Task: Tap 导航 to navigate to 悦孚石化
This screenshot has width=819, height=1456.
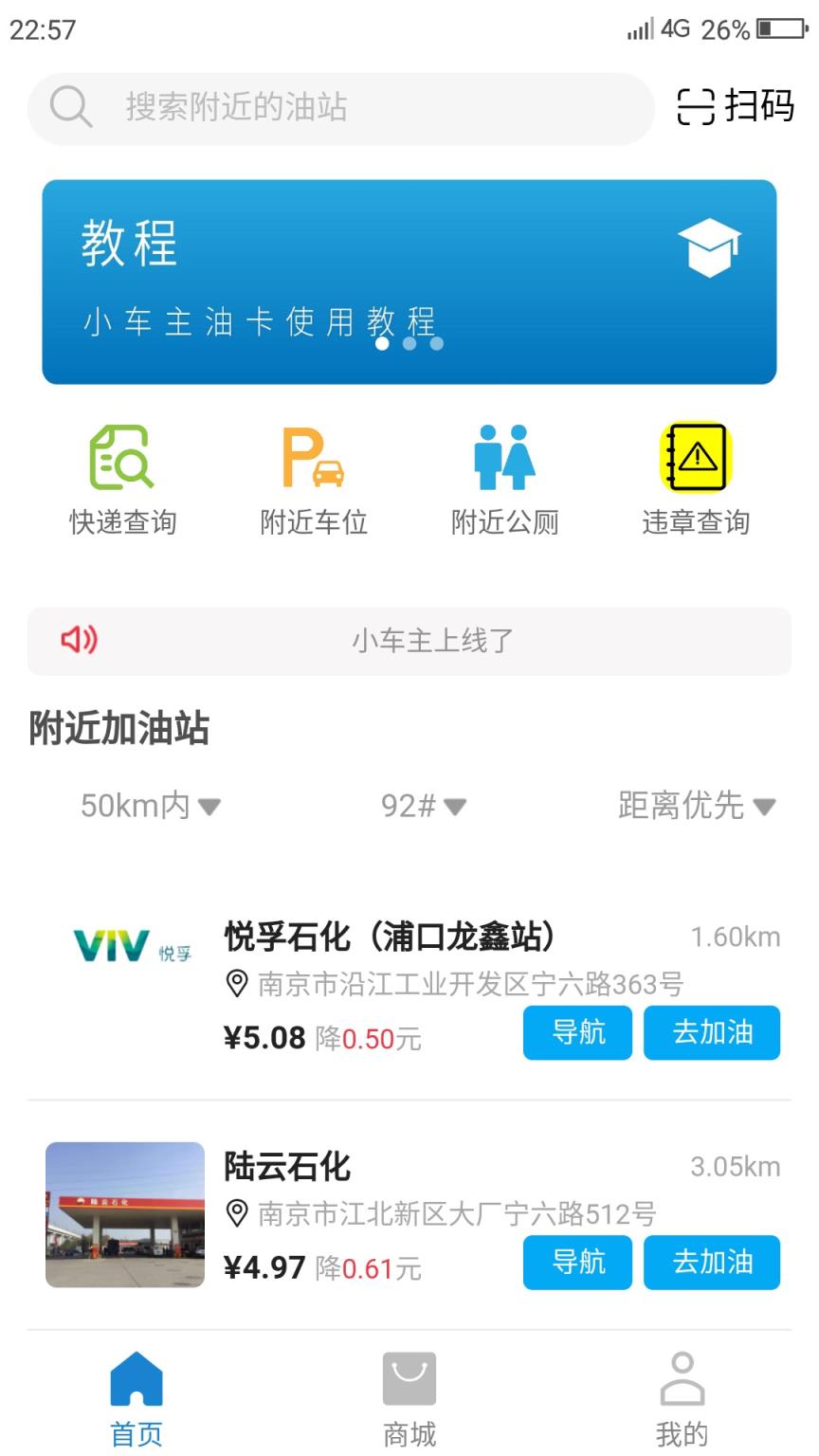Action: tap(577, 1033)
